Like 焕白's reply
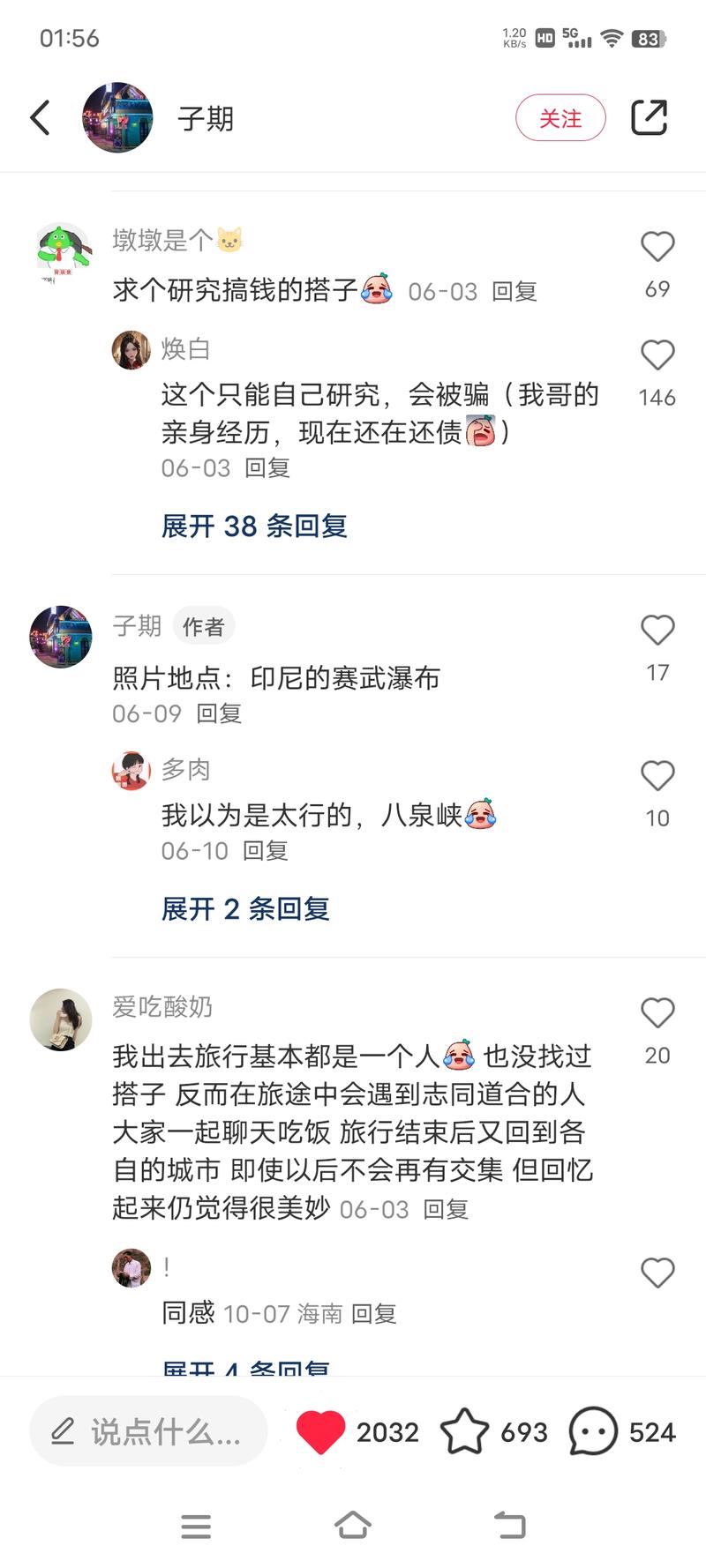The height and width of the screenshot is (1568, 706). click(x=657, y=355)
